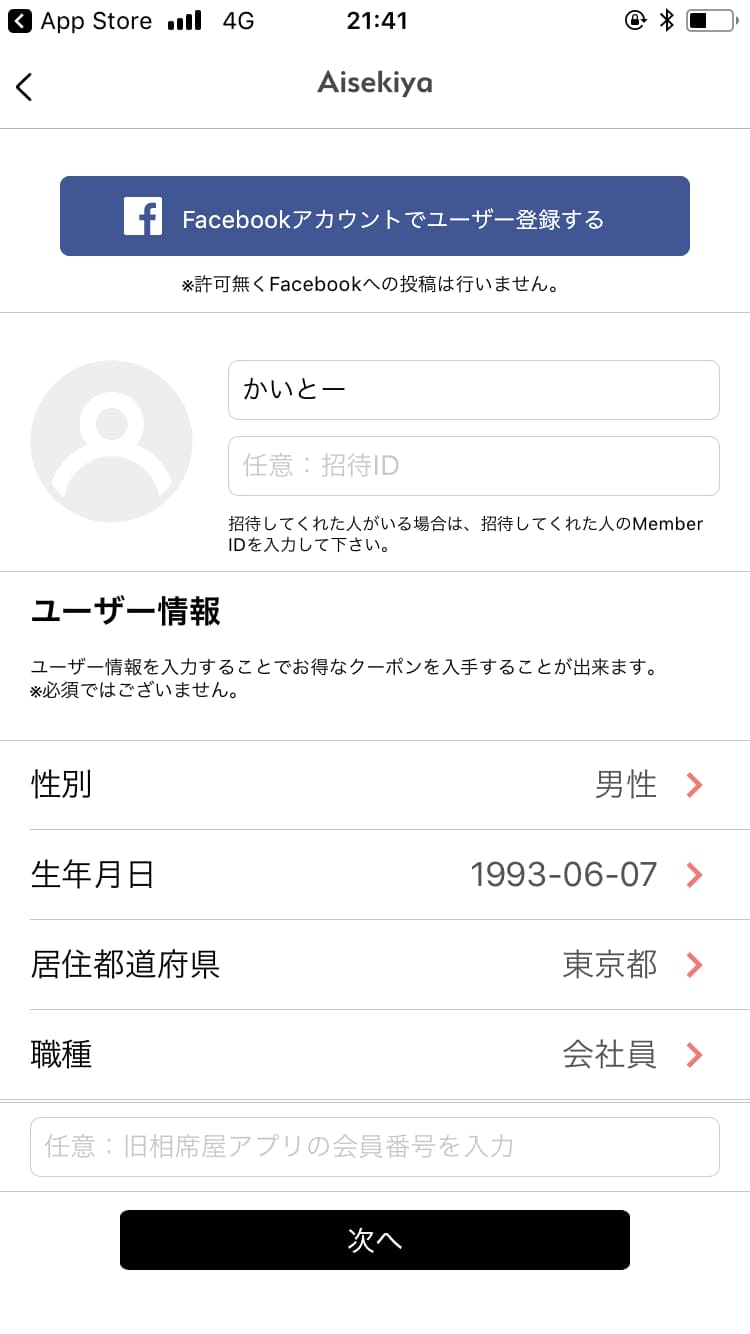750x1334 pixels.
Task: Open the 職種 picker row
Action: [375, 1055]
